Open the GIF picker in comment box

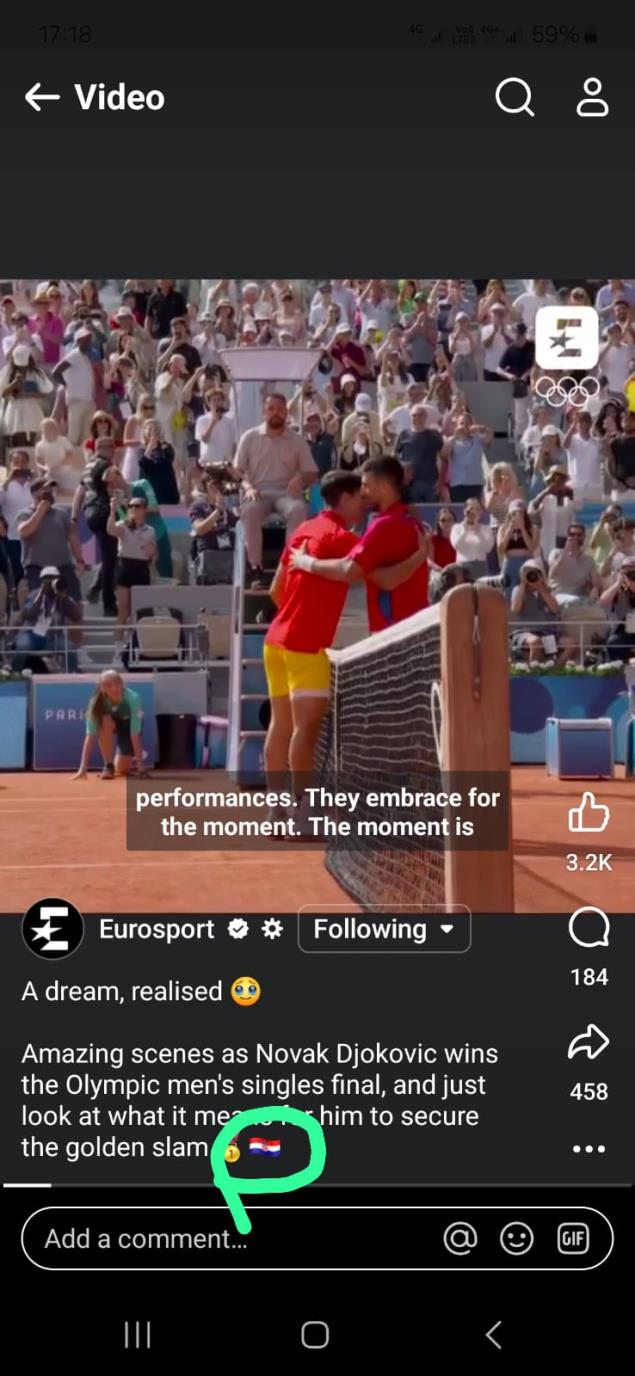coord(572,1239)
